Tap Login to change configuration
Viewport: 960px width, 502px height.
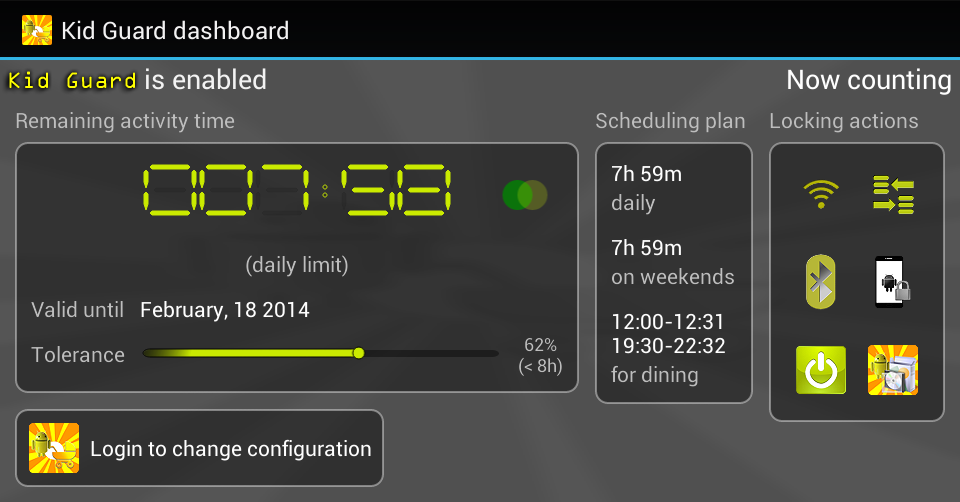point(200,448)
